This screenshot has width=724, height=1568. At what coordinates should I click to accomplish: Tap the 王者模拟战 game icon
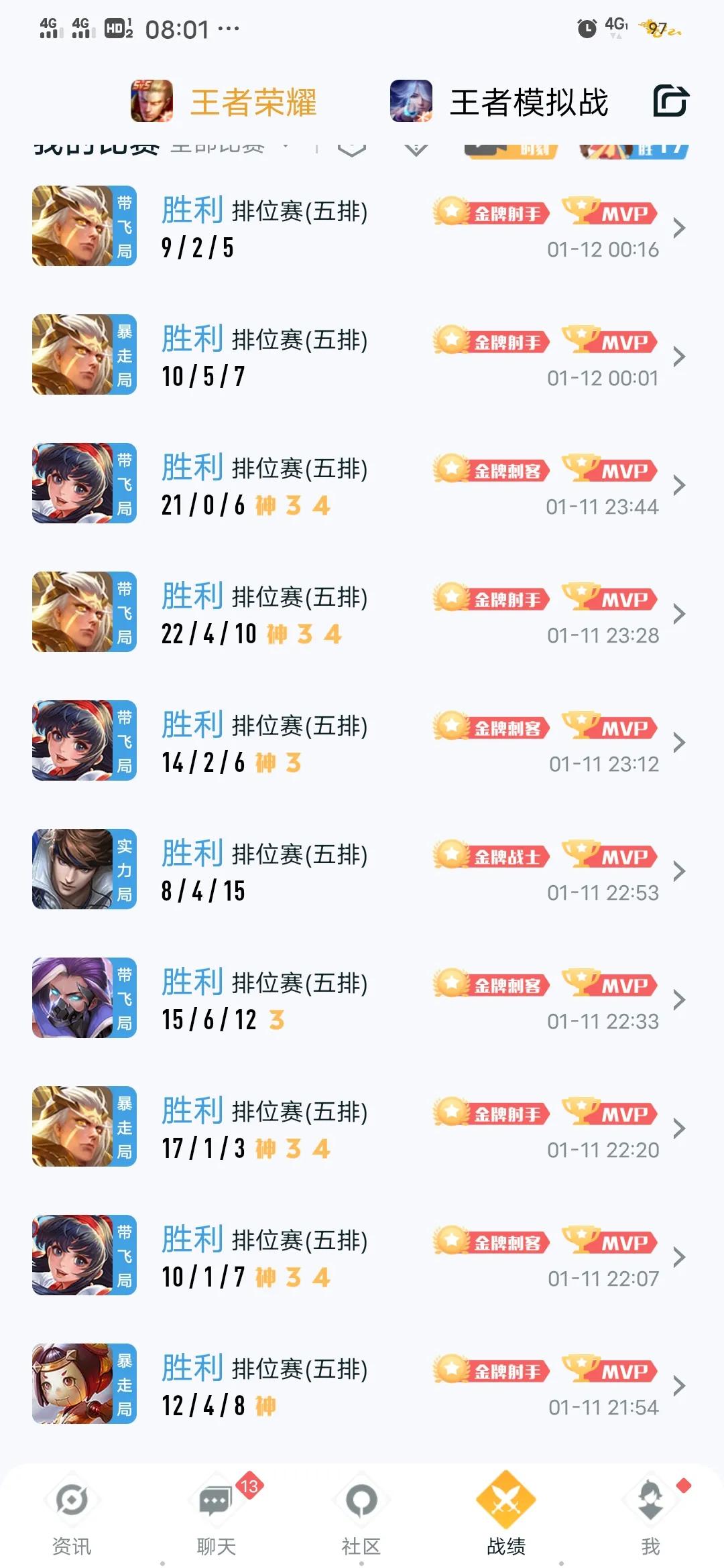414,102
